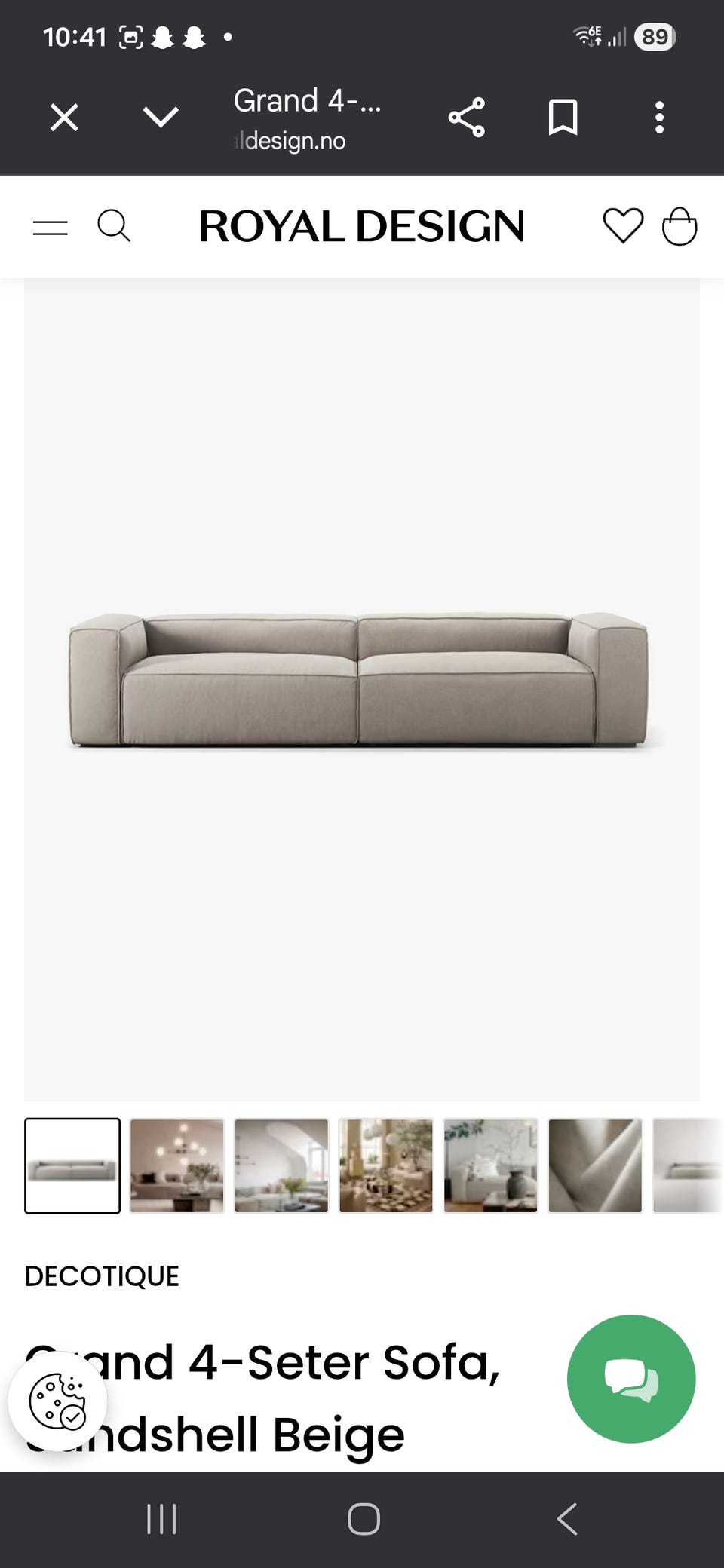
Task: Open the browser overflow menu
Action: [659, 118]
